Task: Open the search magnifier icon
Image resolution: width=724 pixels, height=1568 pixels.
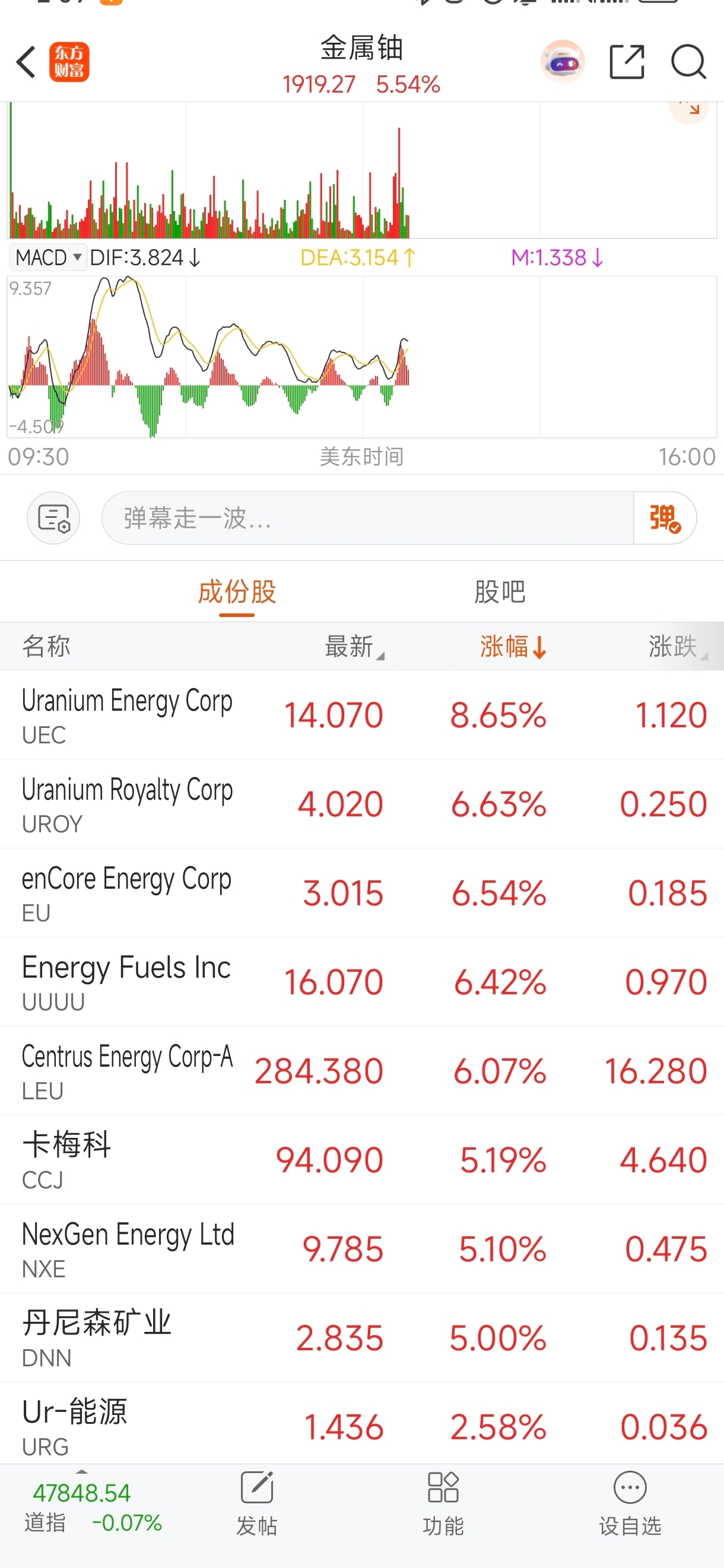Action: (688, 62)
